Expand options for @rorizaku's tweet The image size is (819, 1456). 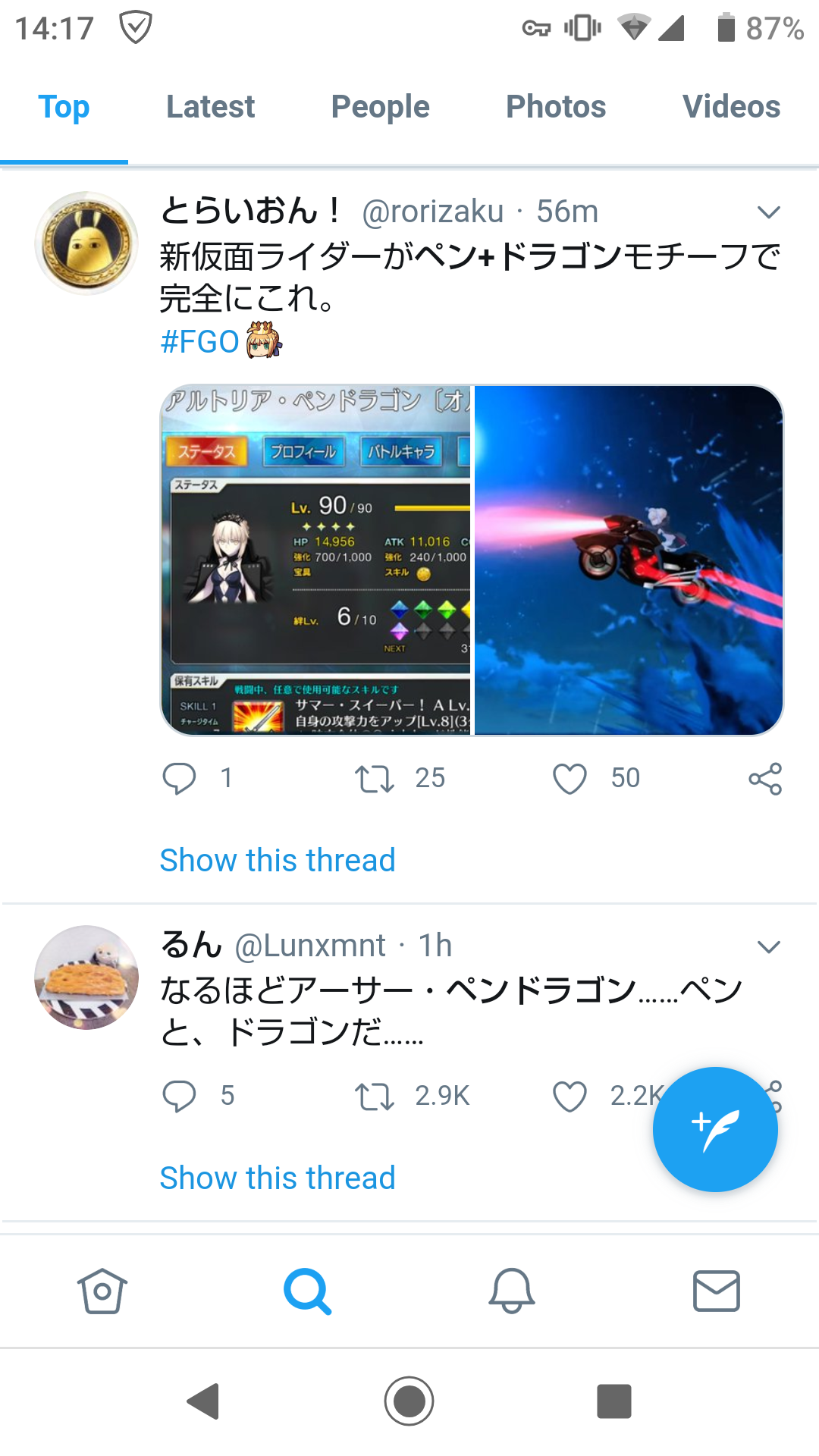tap(769, 212)
